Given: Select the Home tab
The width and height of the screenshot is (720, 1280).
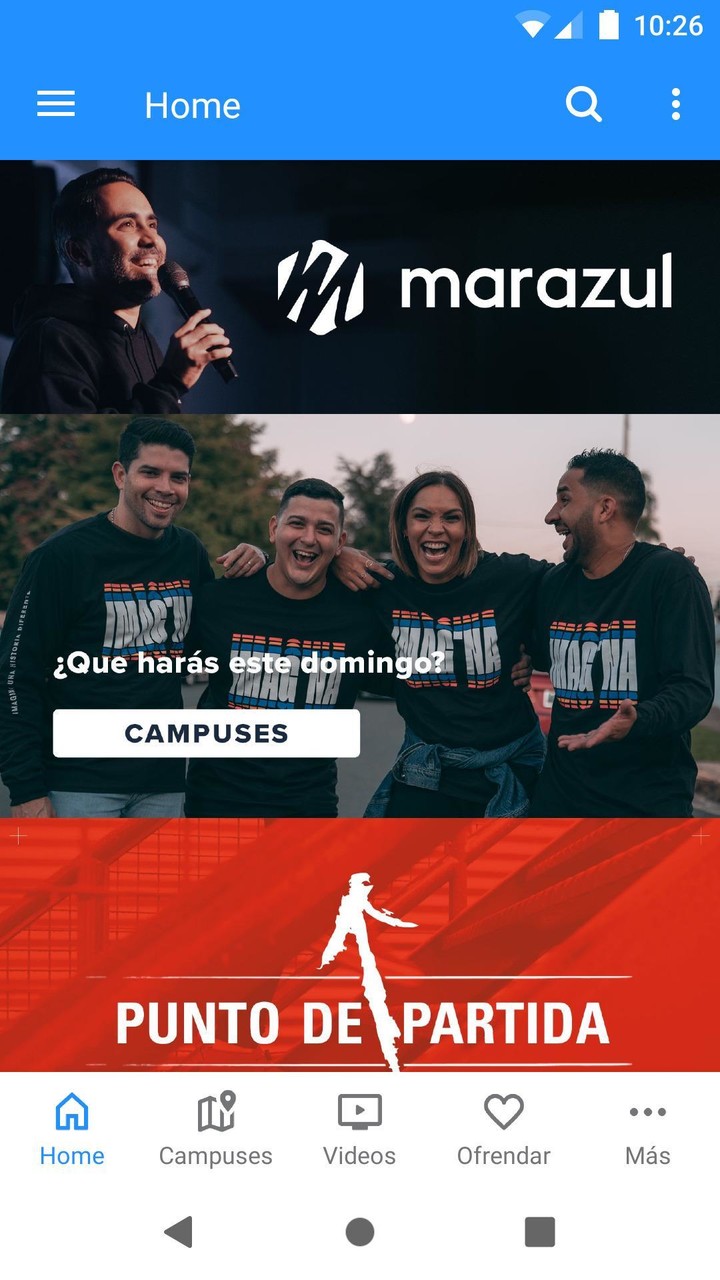Looking at the screenshot, I should (72, 1130).
